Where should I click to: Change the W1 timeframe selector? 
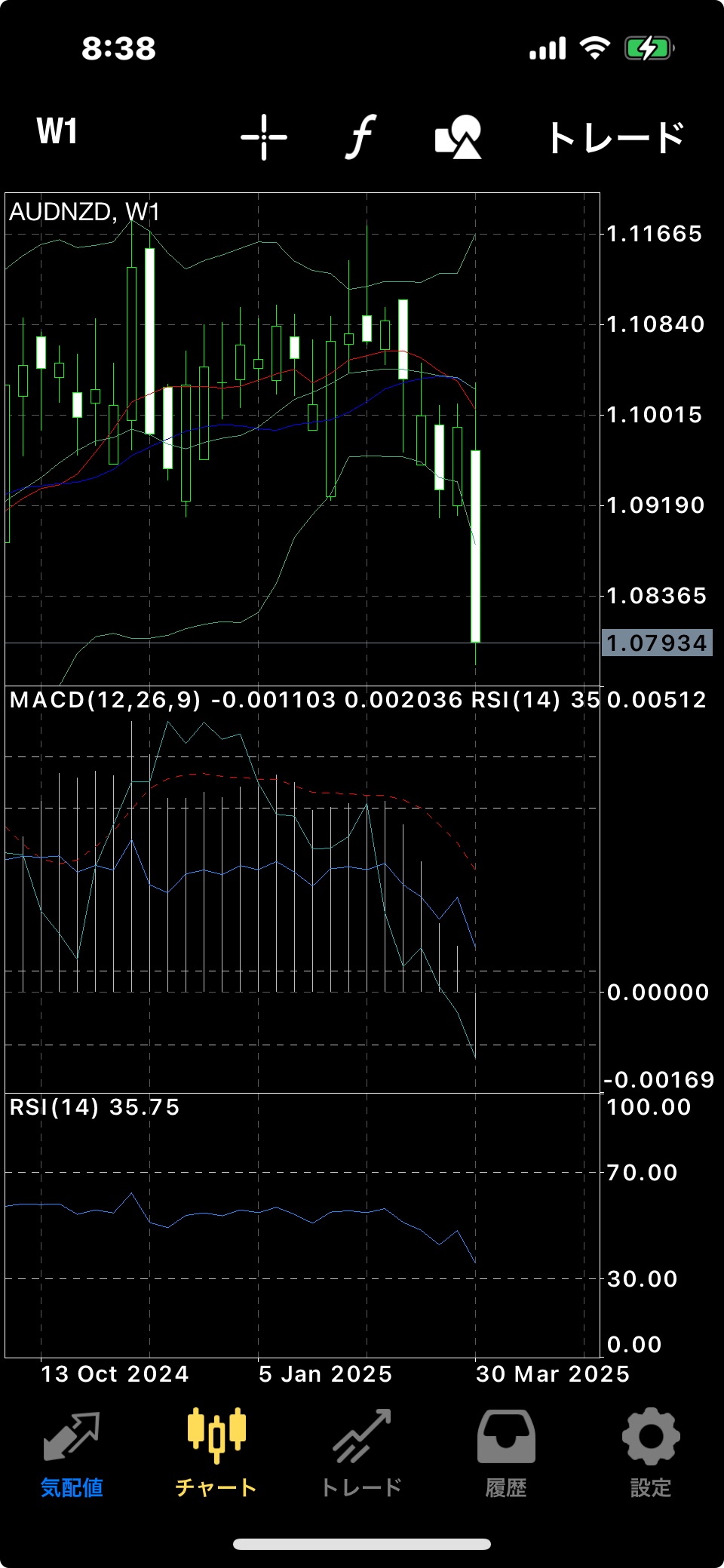(x=57, y=132)
